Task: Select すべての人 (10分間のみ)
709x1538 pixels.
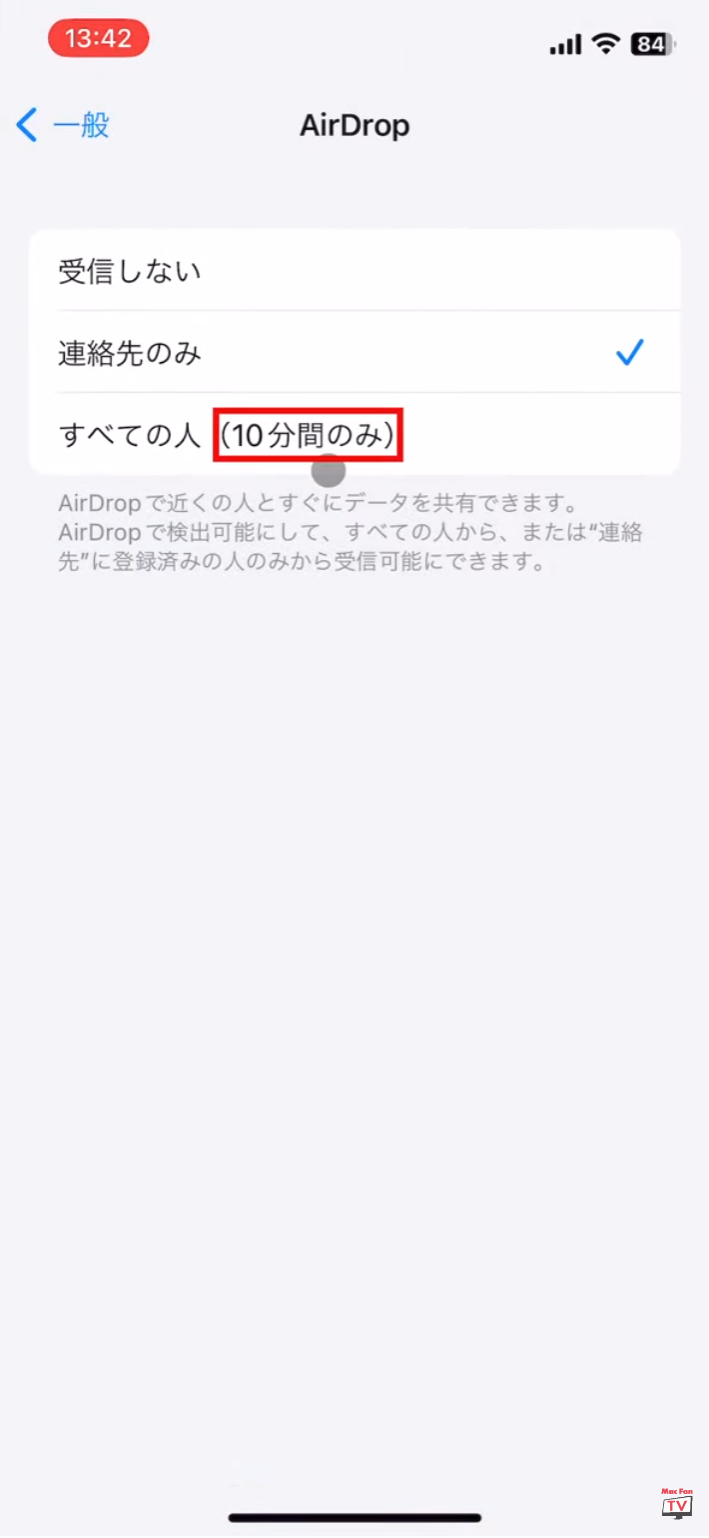Action: [354, 434]
